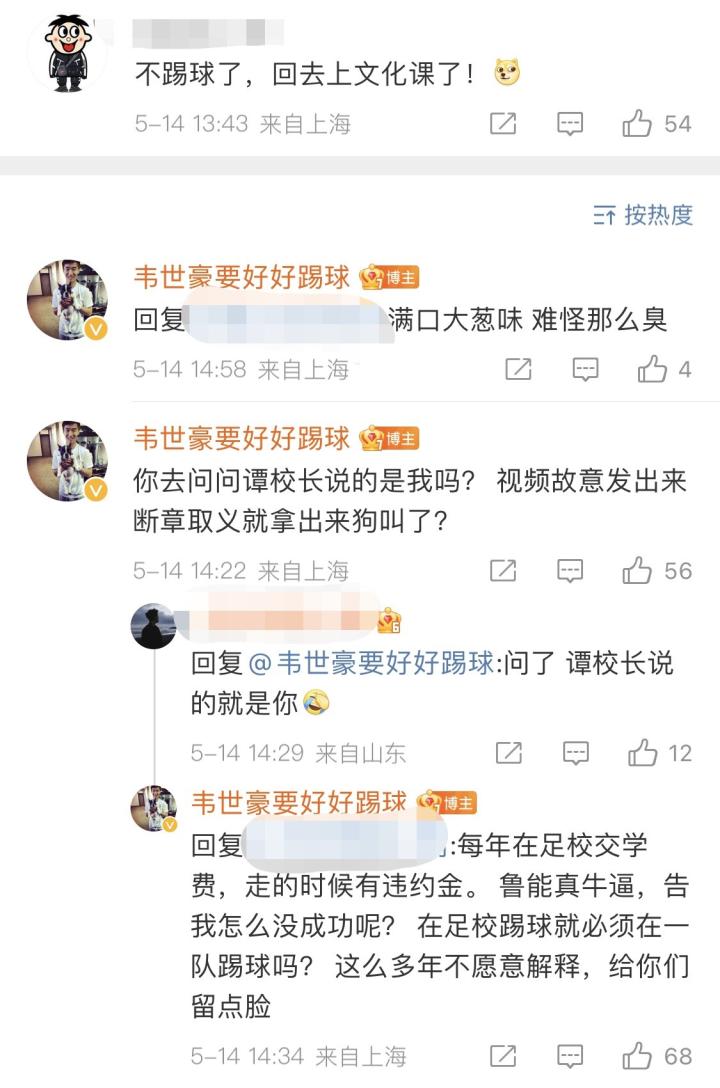Like the '你去问问谭校长' comment with 56 likes
The width and height of the screenshot is (720, 1088).
tap(638, 570)
